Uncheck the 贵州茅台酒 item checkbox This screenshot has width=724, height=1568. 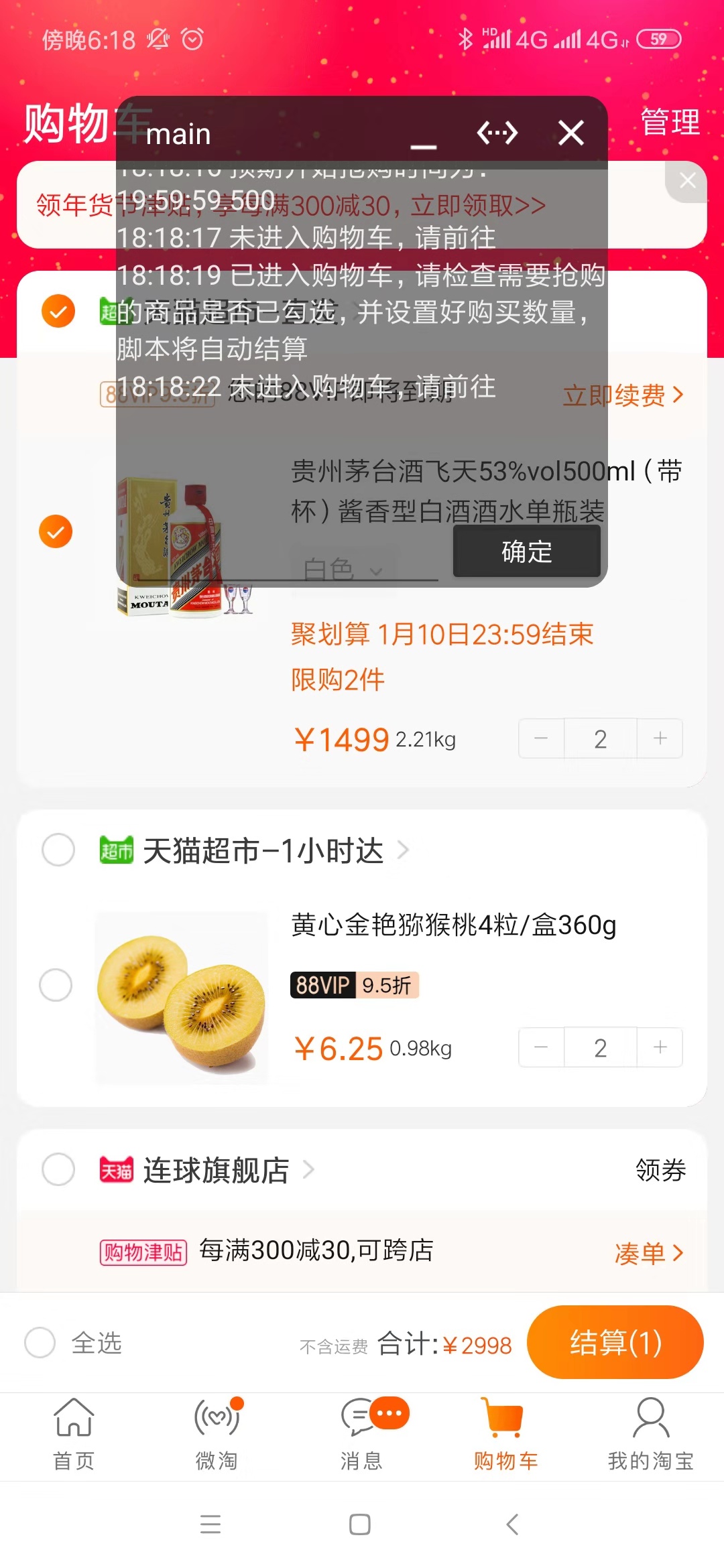tap(56, 531)
